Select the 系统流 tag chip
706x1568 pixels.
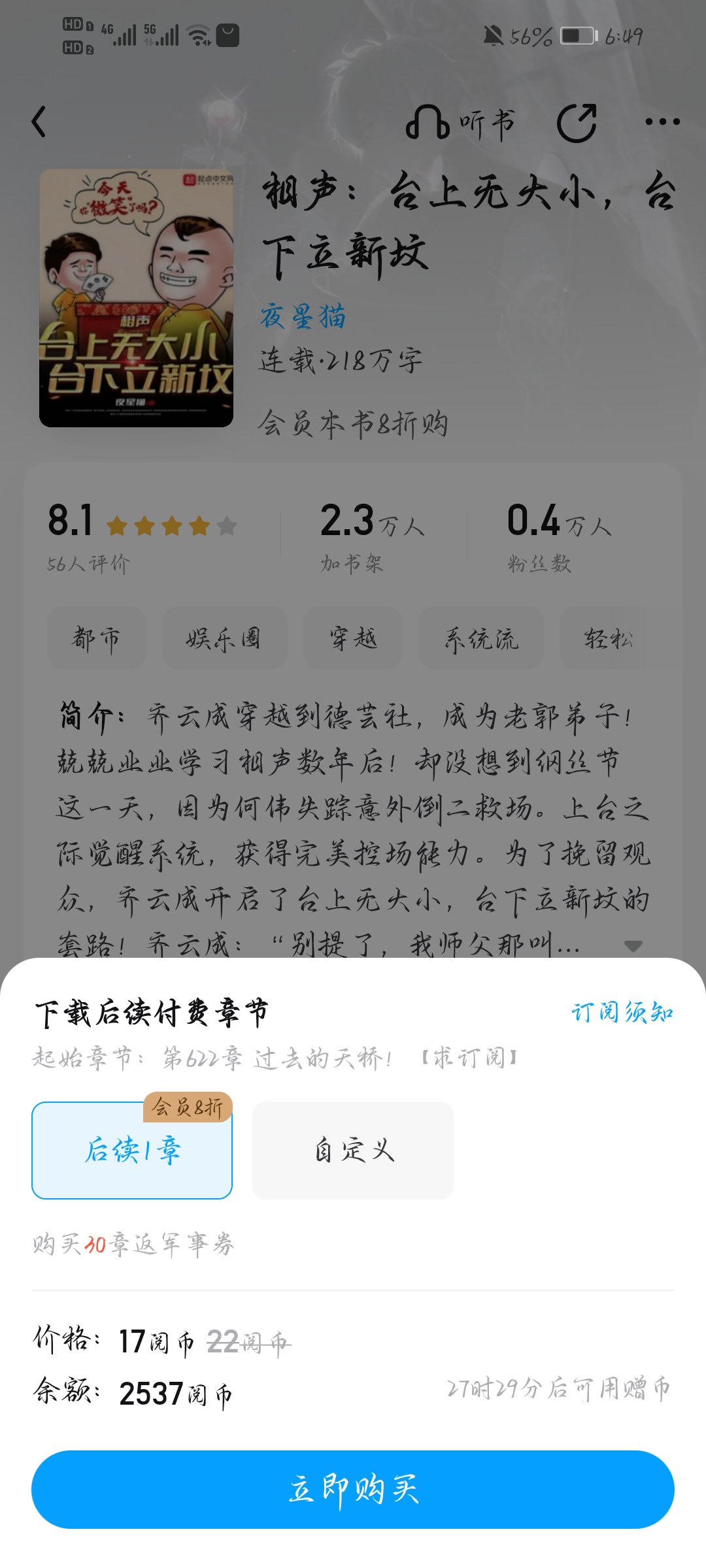pyautogui.click(x=481, y=638)
